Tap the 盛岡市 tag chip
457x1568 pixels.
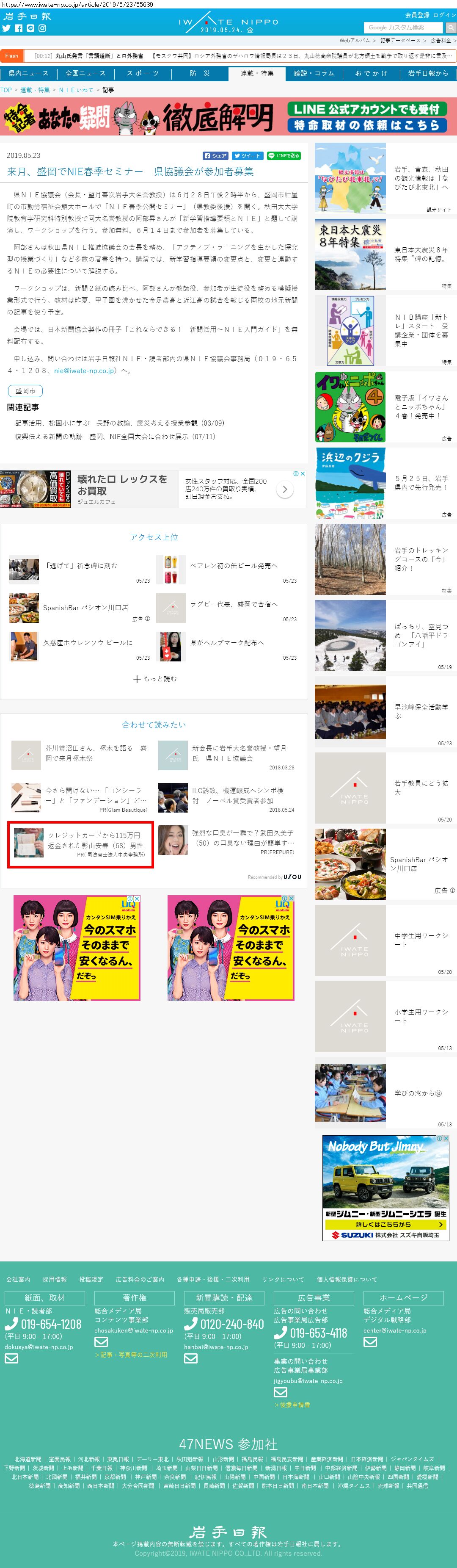click(25, 391)
